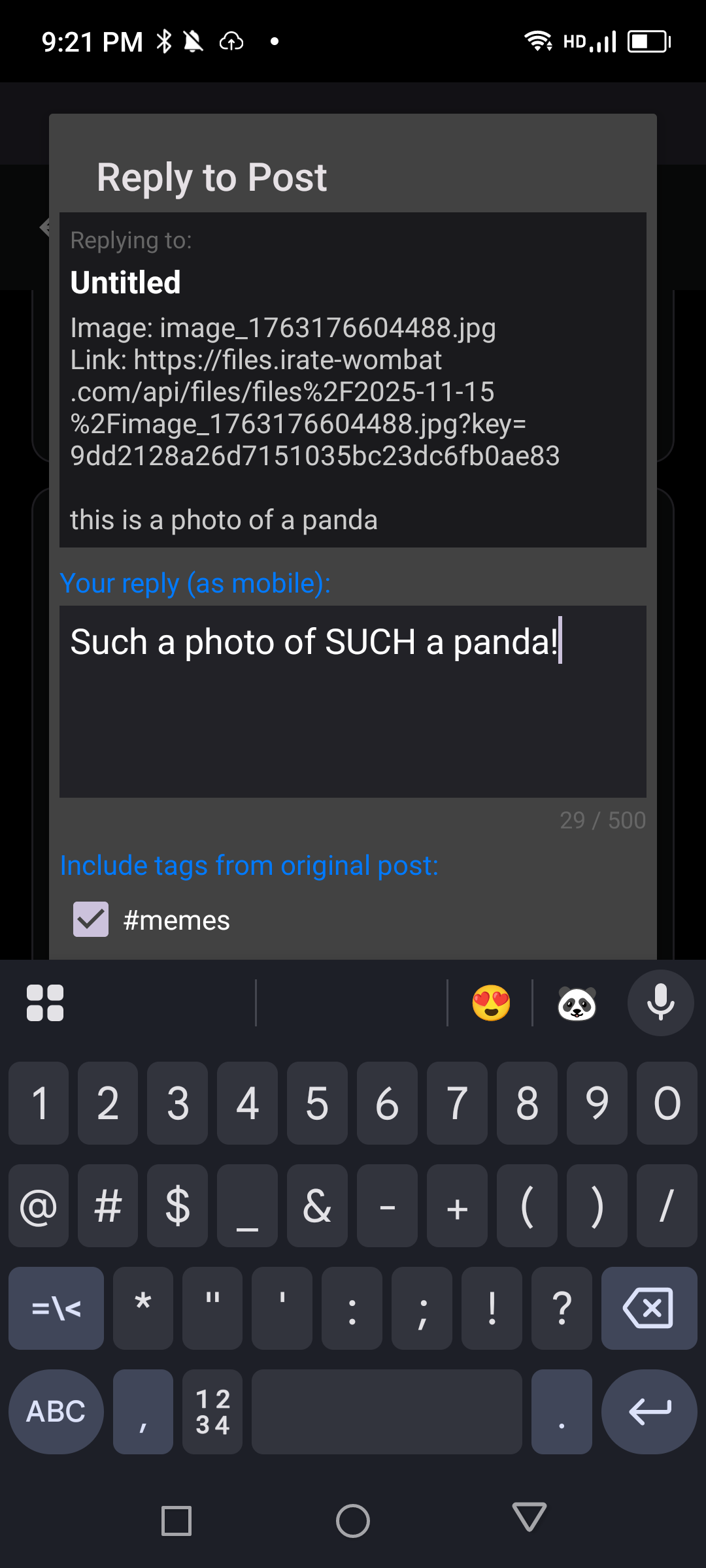Viewport: 706px width, 1568px height.
Task: Uncheck the #memes tag checkbox
Action: click(91, 919)
